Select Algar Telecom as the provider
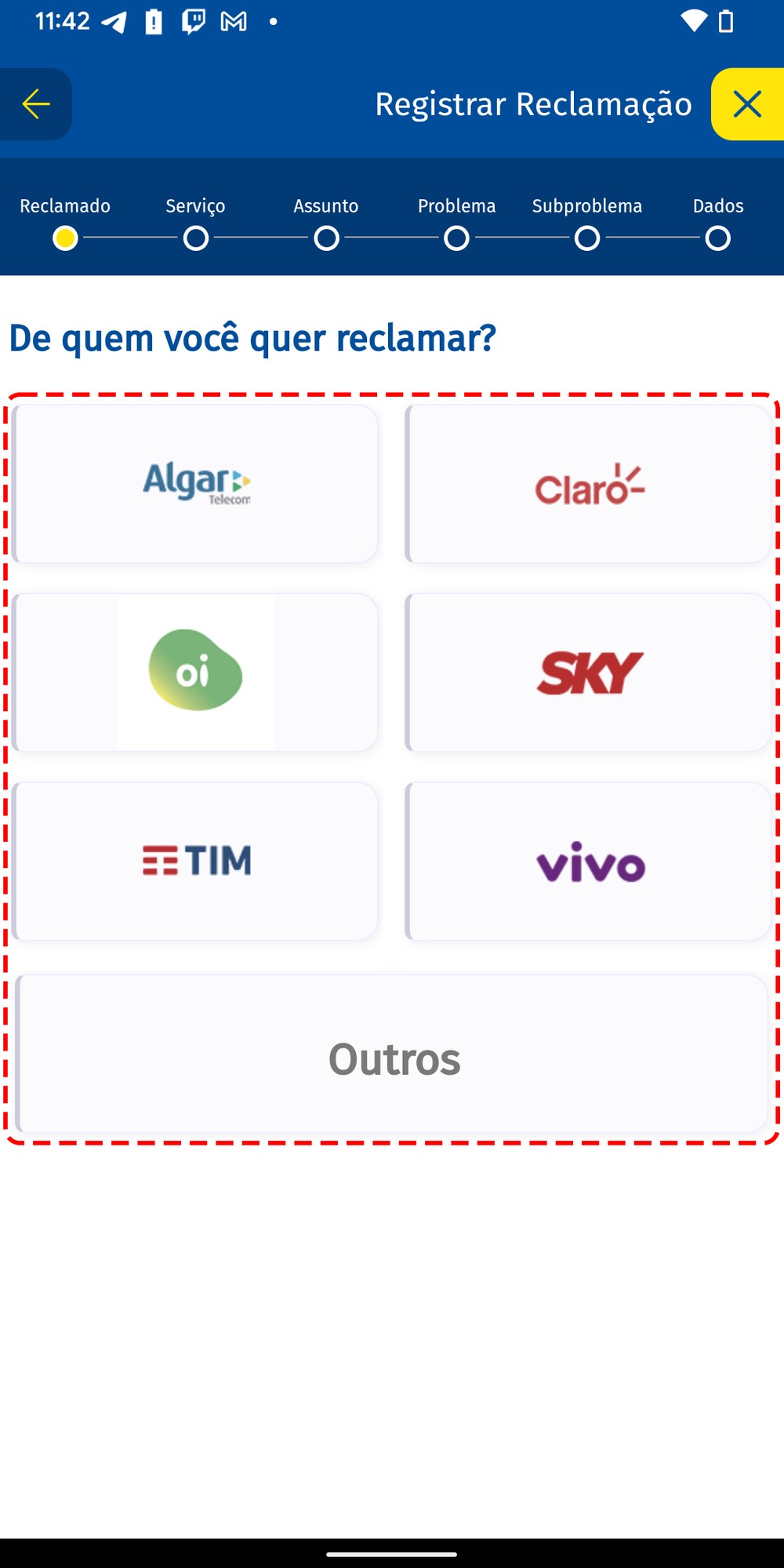 click(195, 484)
